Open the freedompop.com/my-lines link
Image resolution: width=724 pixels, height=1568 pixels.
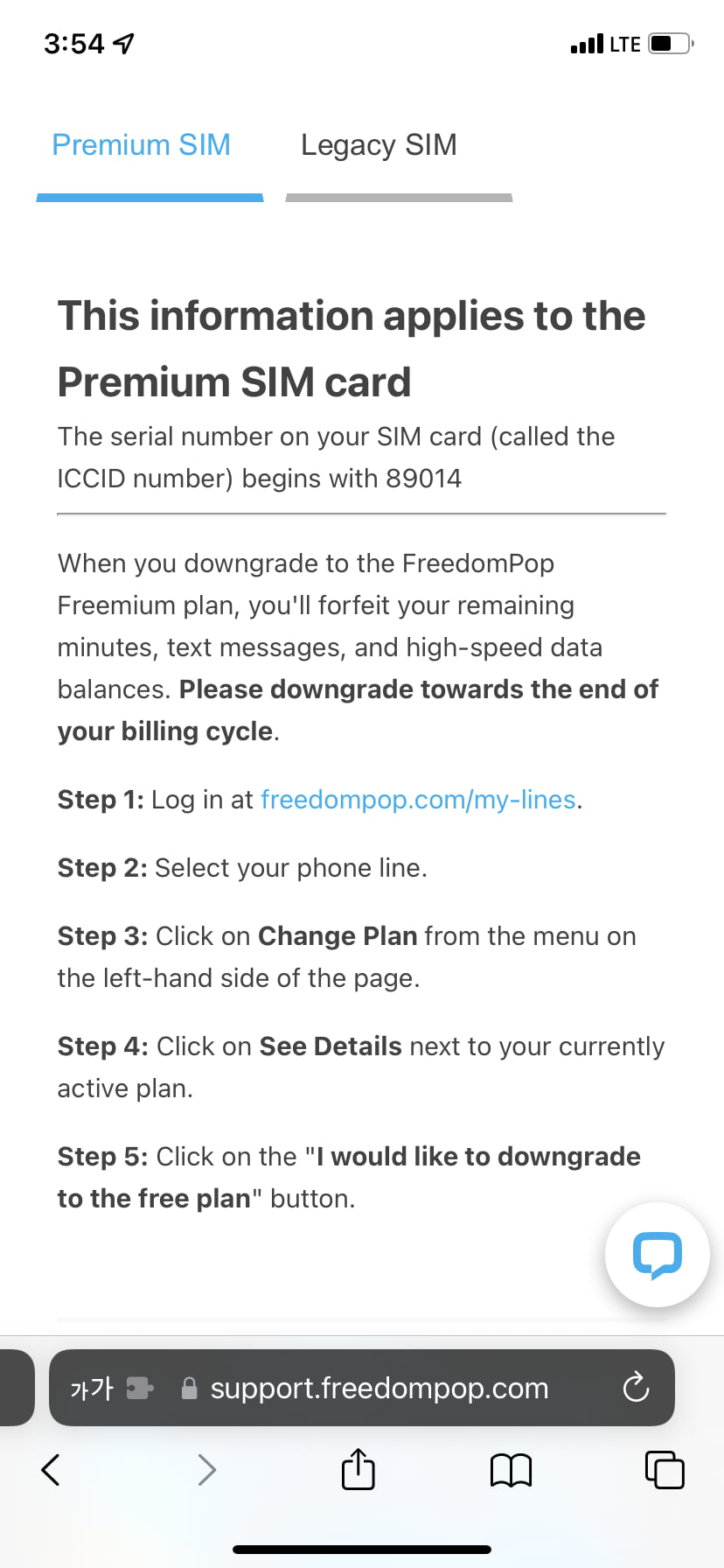(x=418, y=800)
